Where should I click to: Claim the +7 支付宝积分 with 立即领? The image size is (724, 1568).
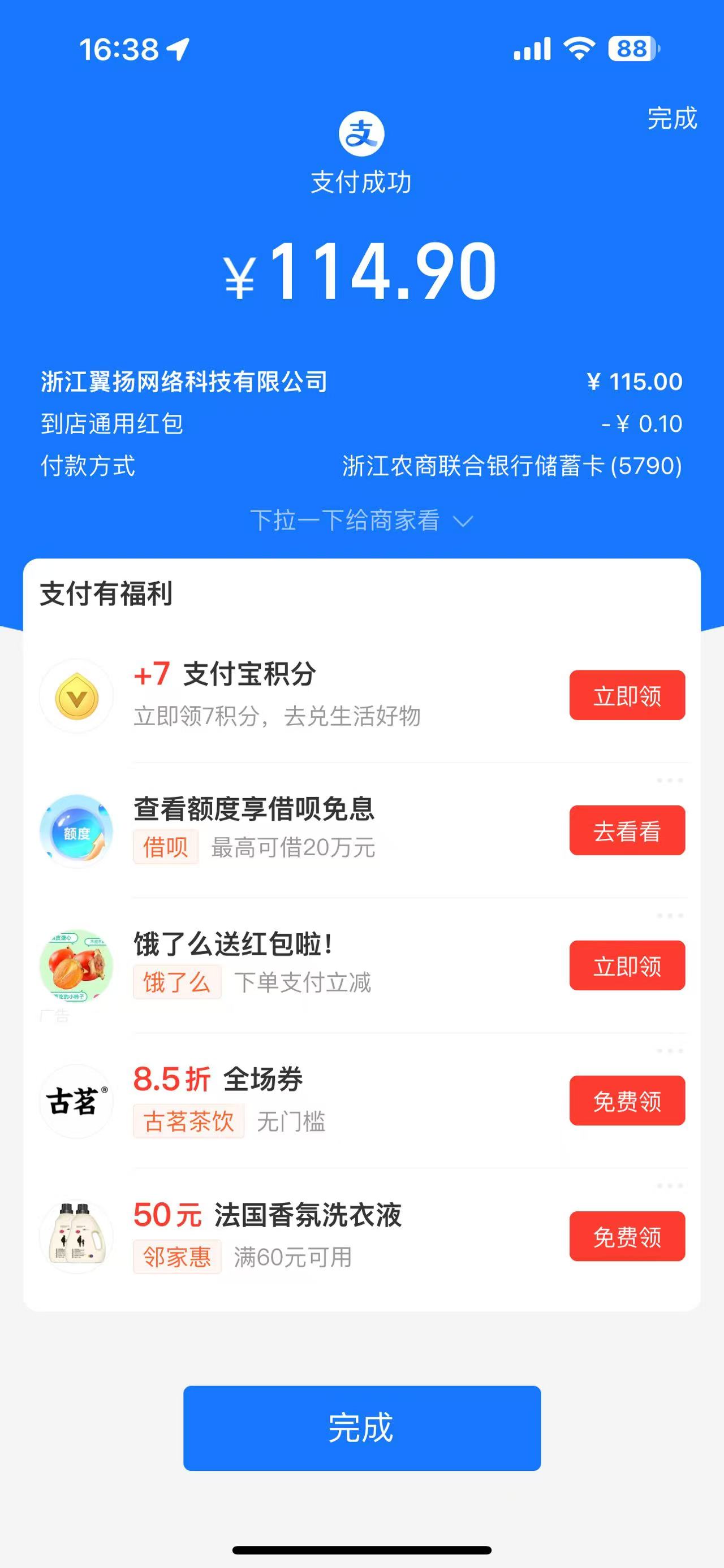[x=627, y=695]
